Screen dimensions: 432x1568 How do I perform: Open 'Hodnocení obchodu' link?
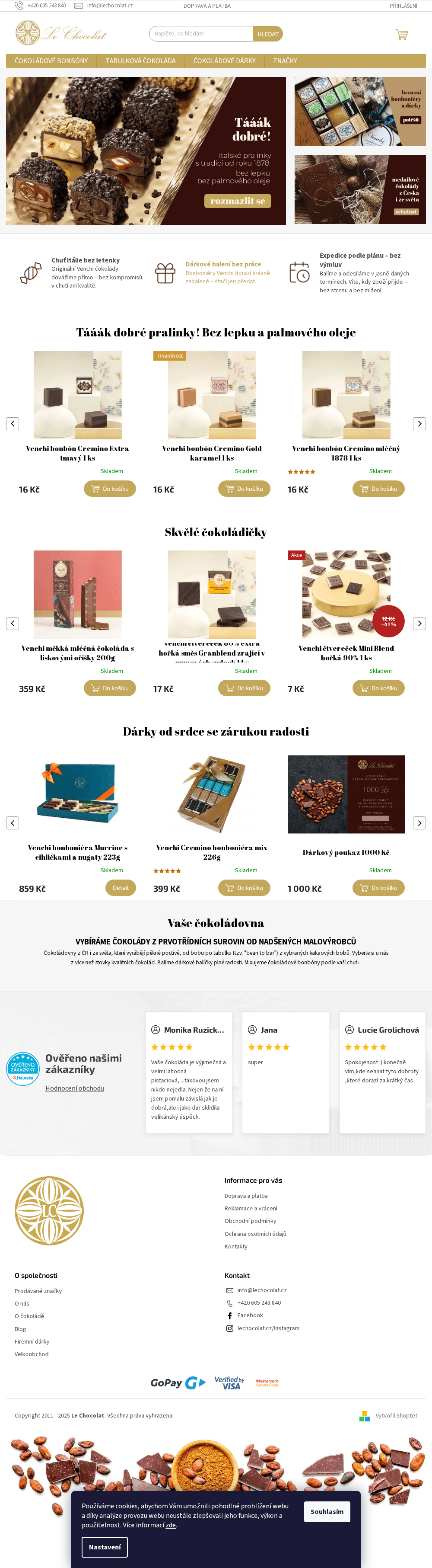[x=75, y=1088]
